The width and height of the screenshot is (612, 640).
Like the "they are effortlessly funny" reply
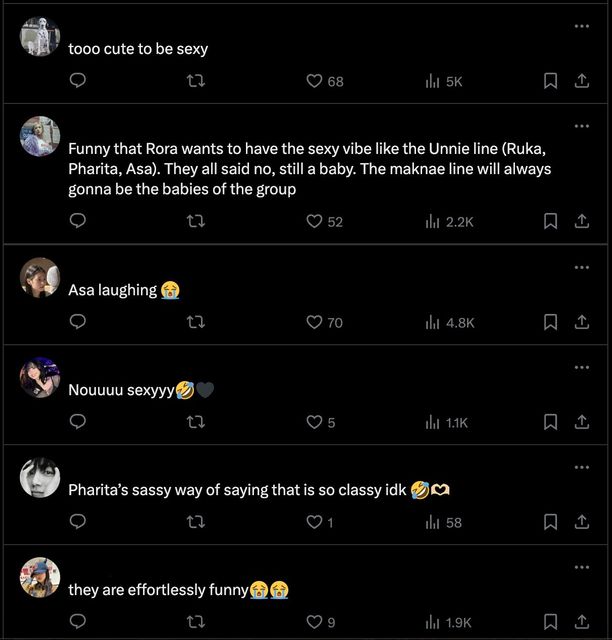[314, 622]
